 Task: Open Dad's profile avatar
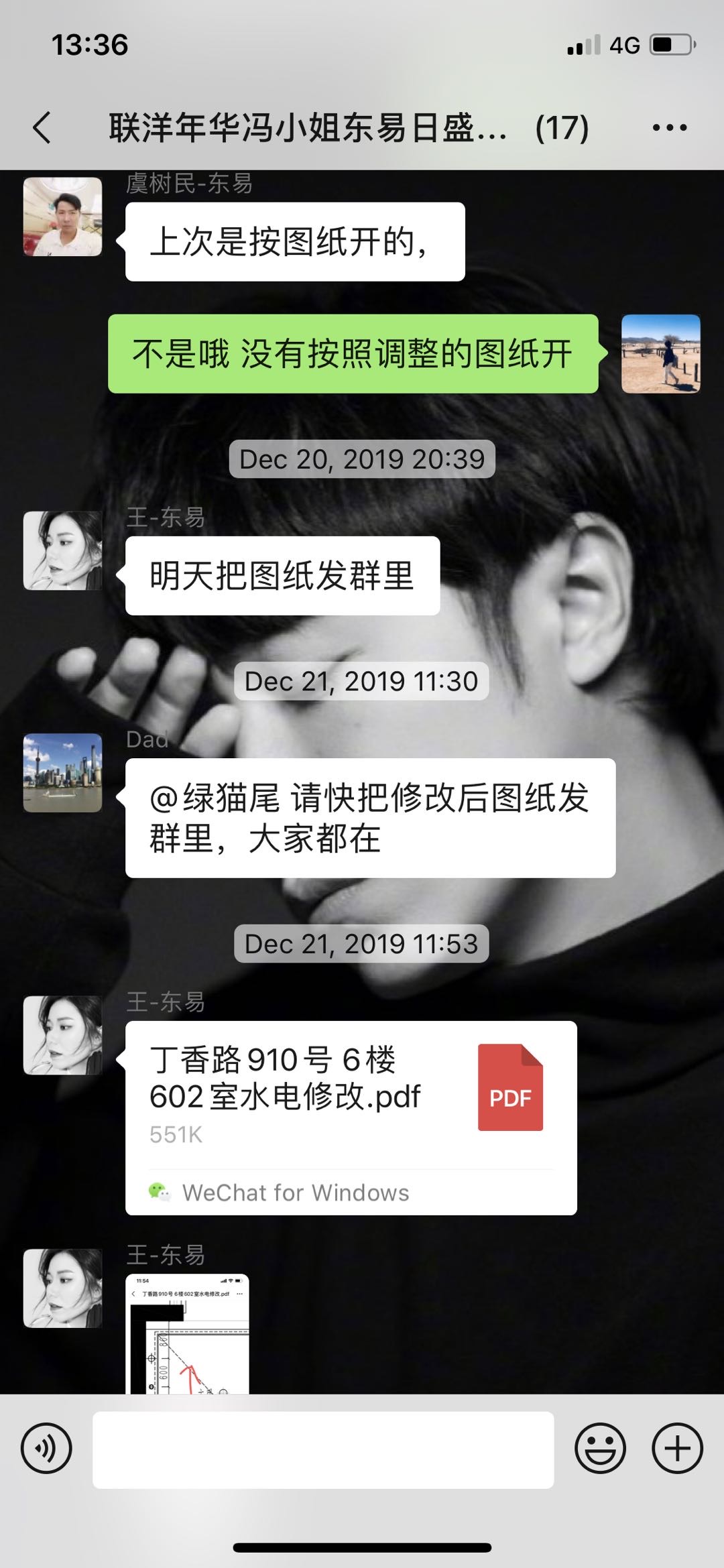(63, 773)
